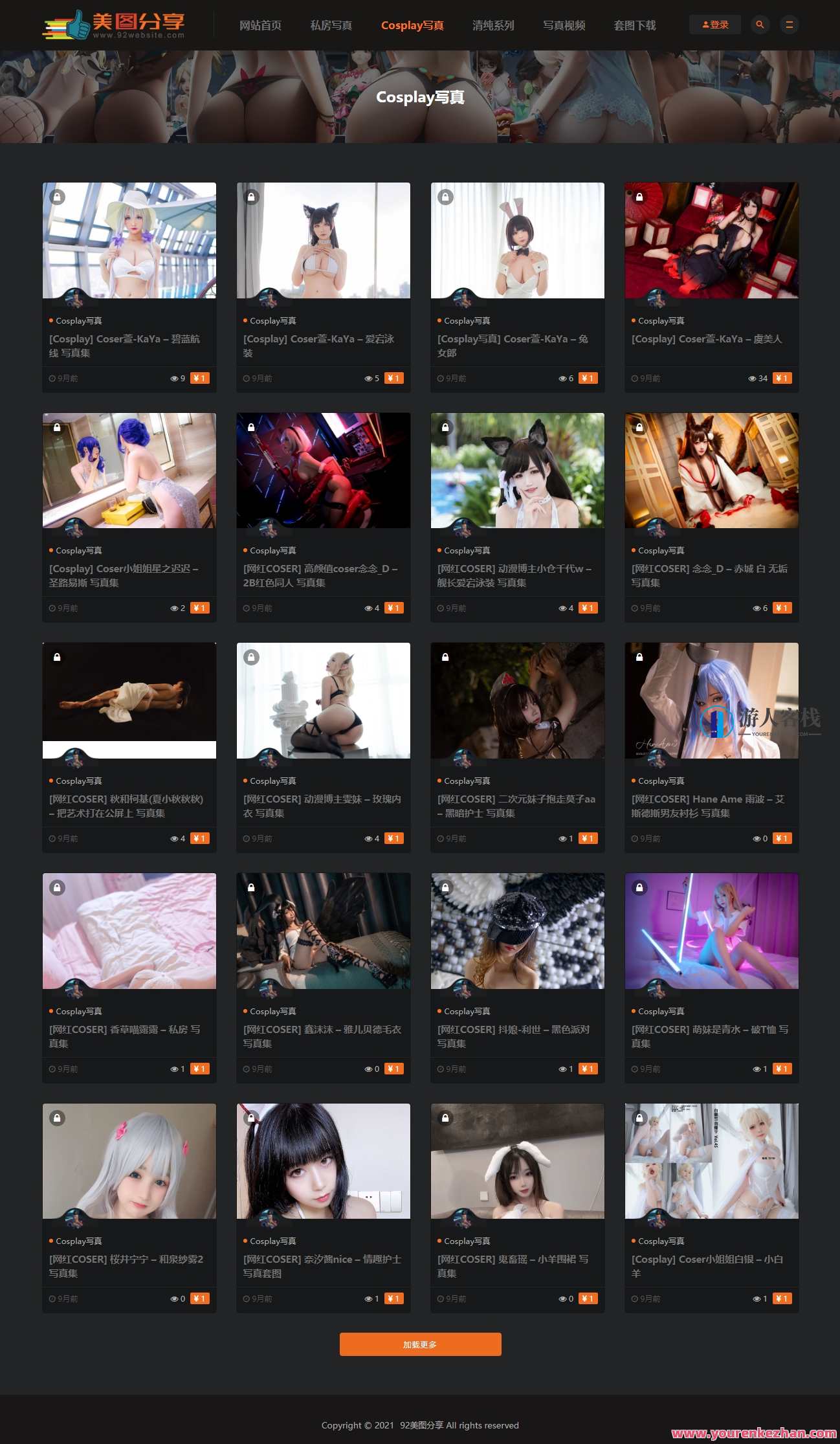The height and width of the screenshot is (1444, 840).
Task: Select the Cosplay写真 nav item
Action: pos(412,25)
